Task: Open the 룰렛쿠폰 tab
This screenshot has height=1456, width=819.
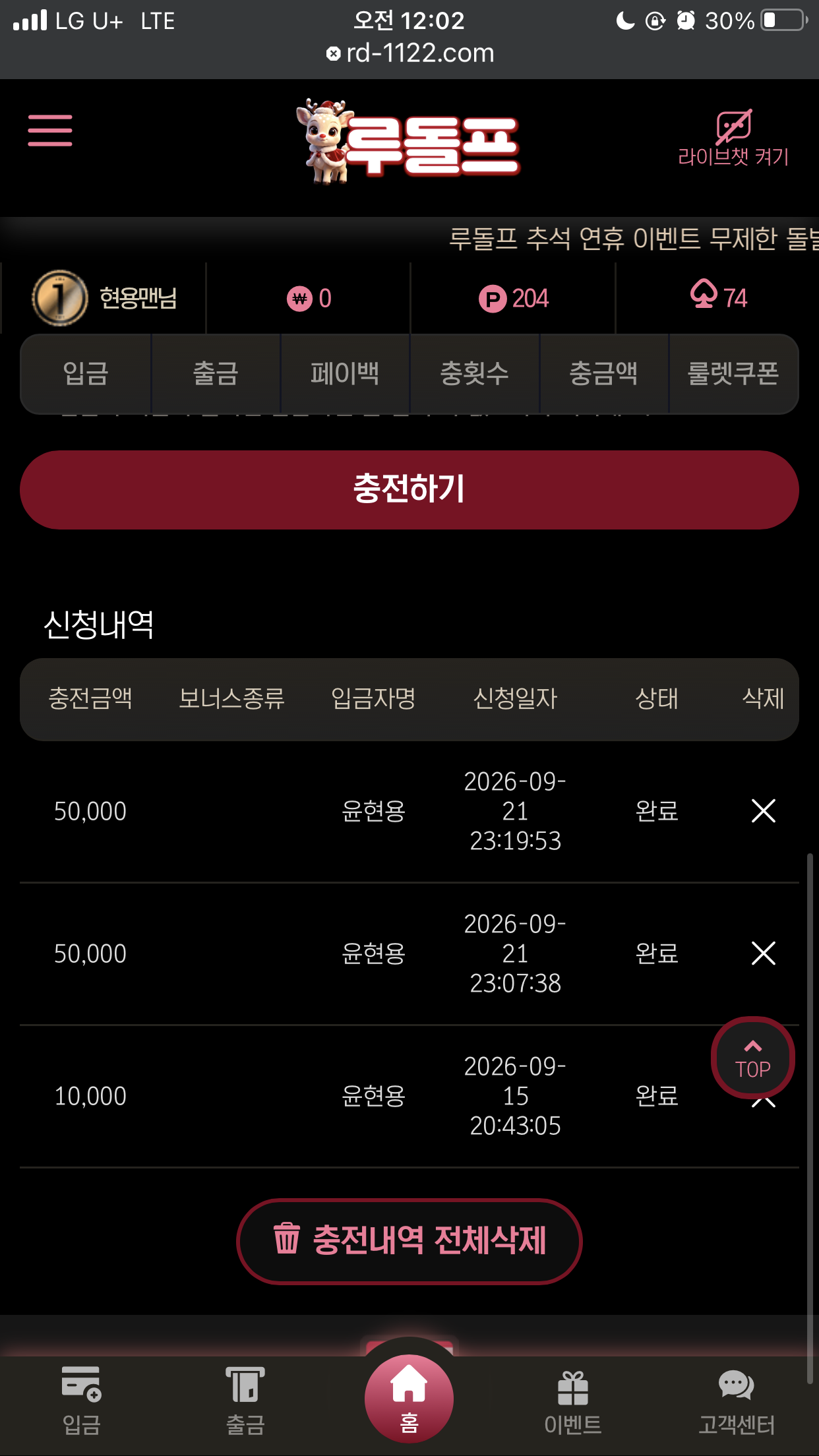Action: [x=733, y=374]
